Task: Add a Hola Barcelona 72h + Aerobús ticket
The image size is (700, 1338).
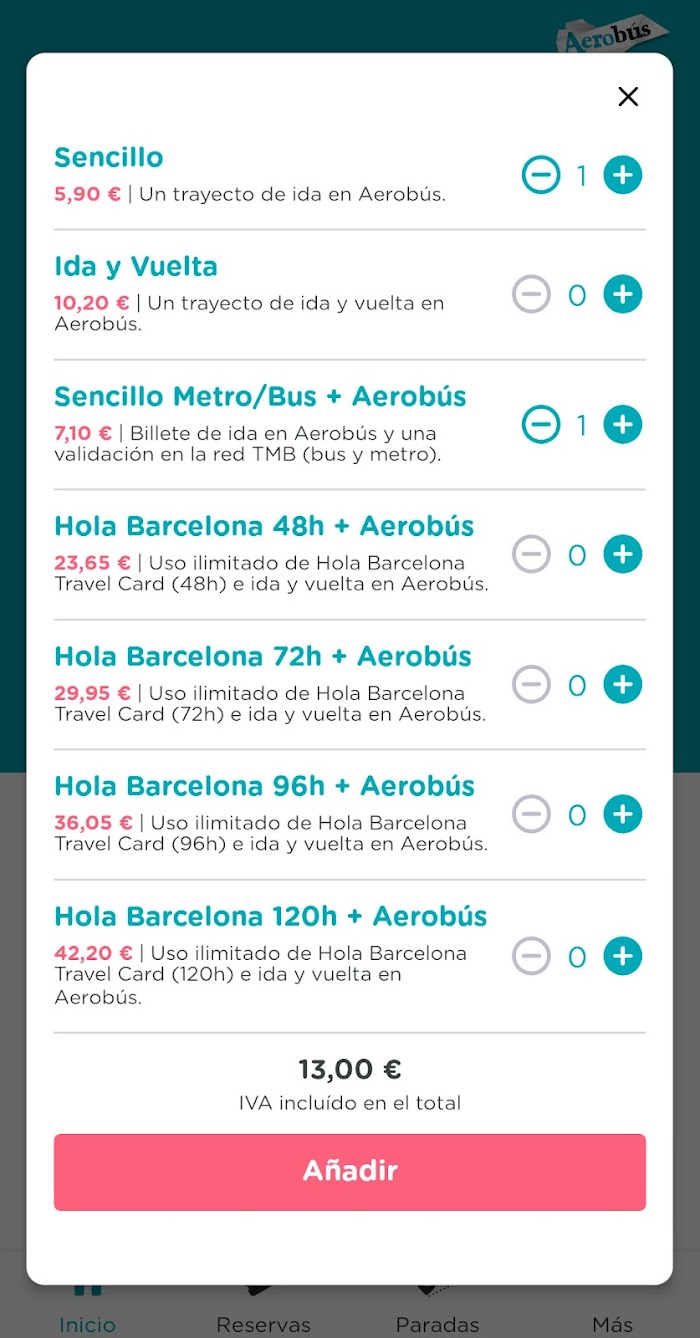Action: click(x=622, y=685)
